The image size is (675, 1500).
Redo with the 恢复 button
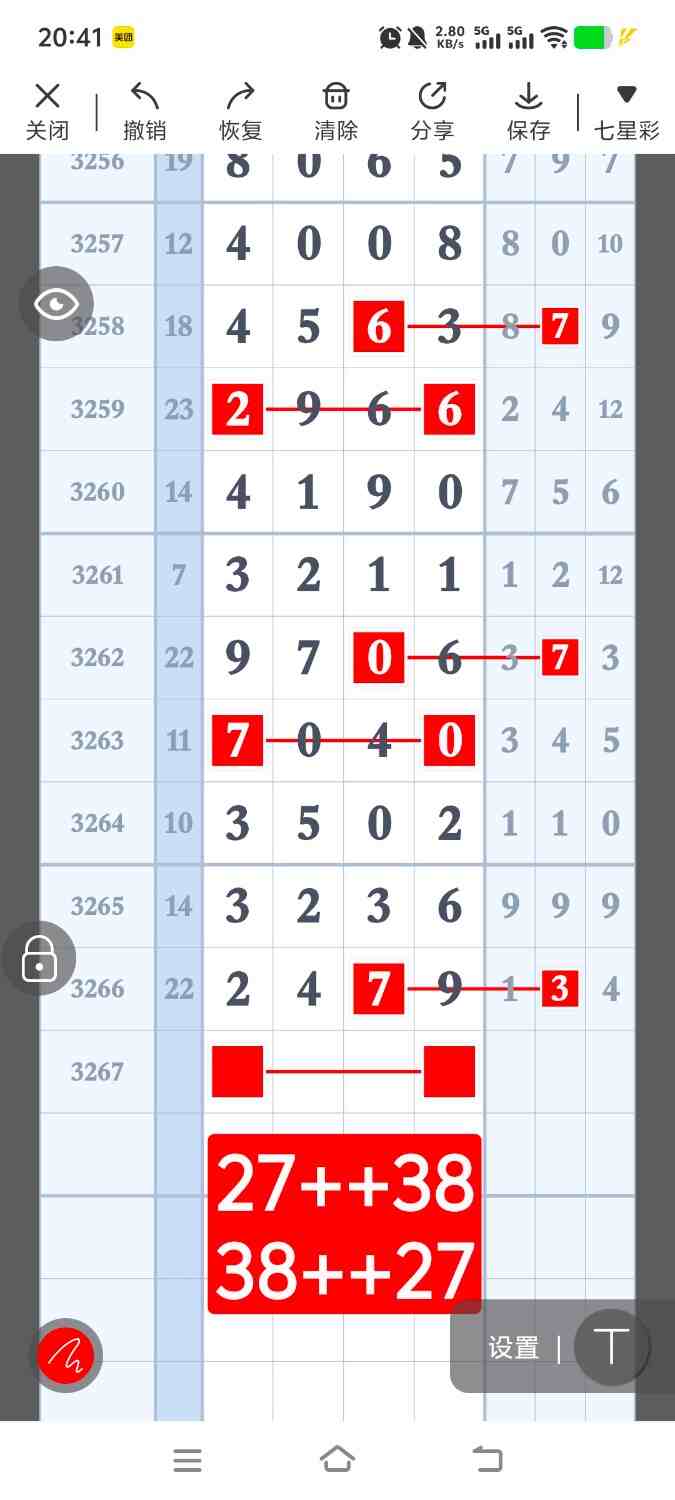pos(240,111)
